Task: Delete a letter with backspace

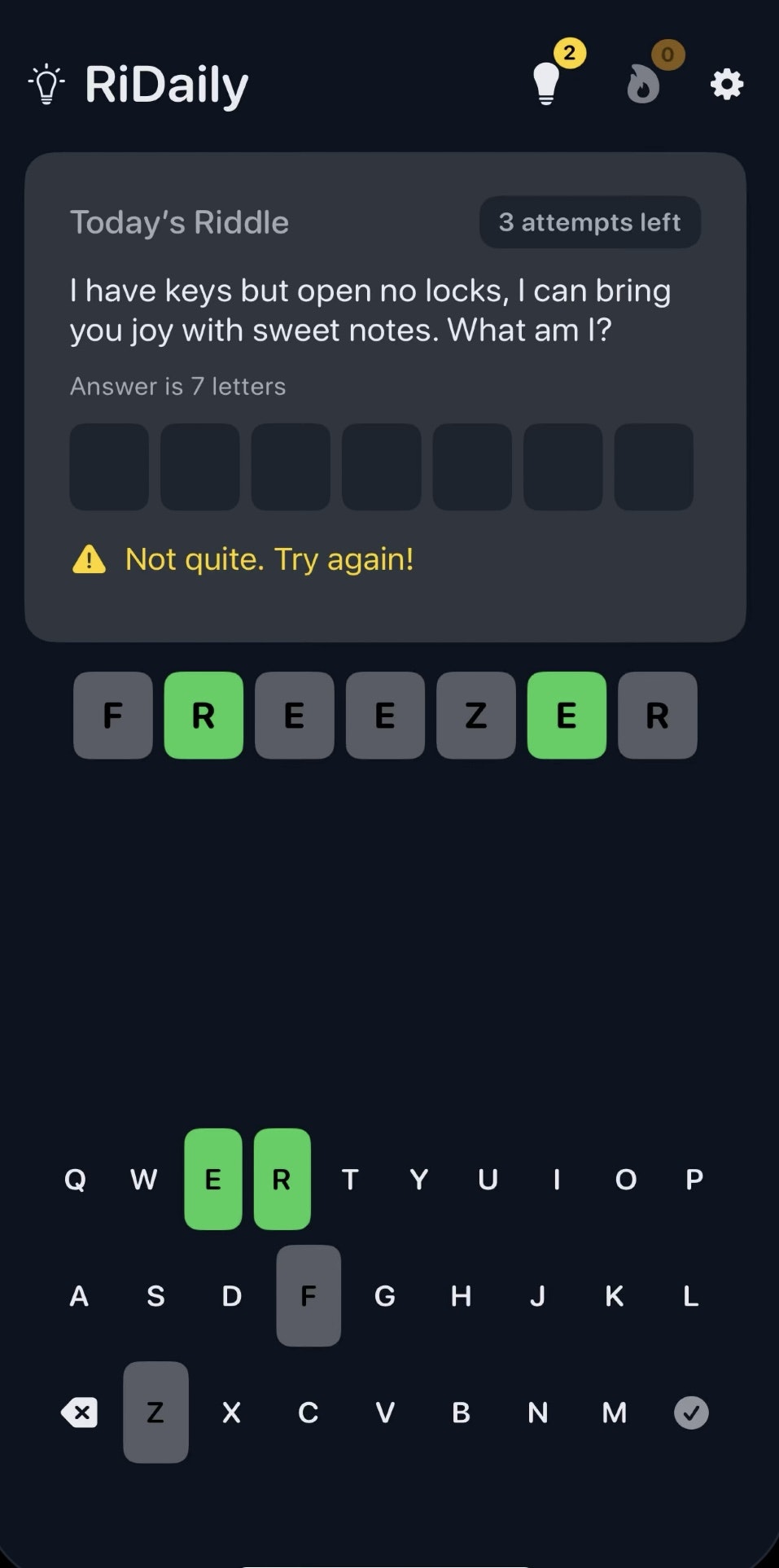Action: point(80,1413)
